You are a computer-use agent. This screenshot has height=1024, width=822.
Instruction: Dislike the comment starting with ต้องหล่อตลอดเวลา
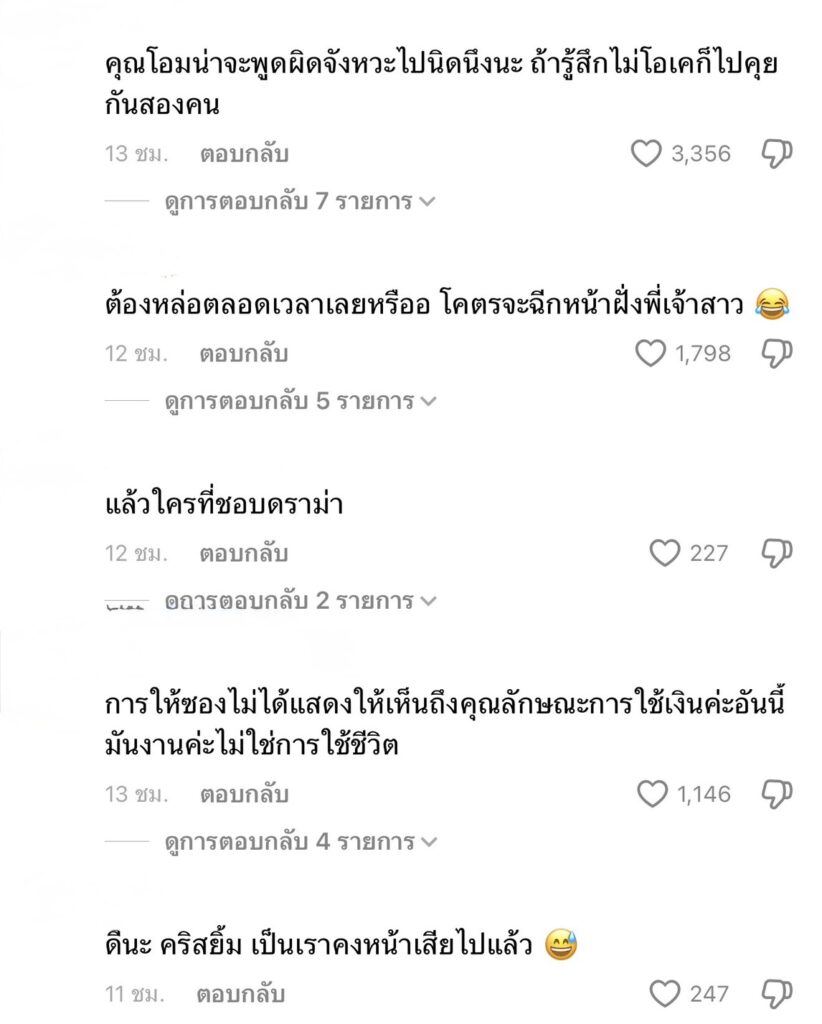(x=777, y=353)
